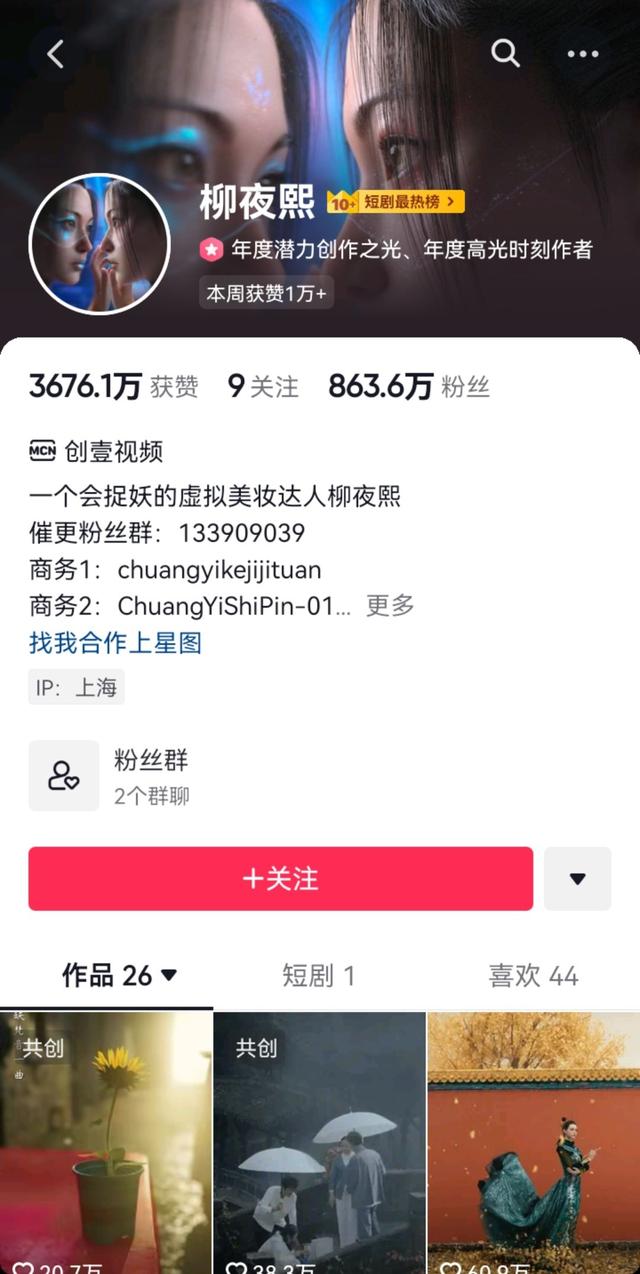Open the sunflower 共创 video
Viewport: 640px width, 1274px height.
pos(106,1140)
